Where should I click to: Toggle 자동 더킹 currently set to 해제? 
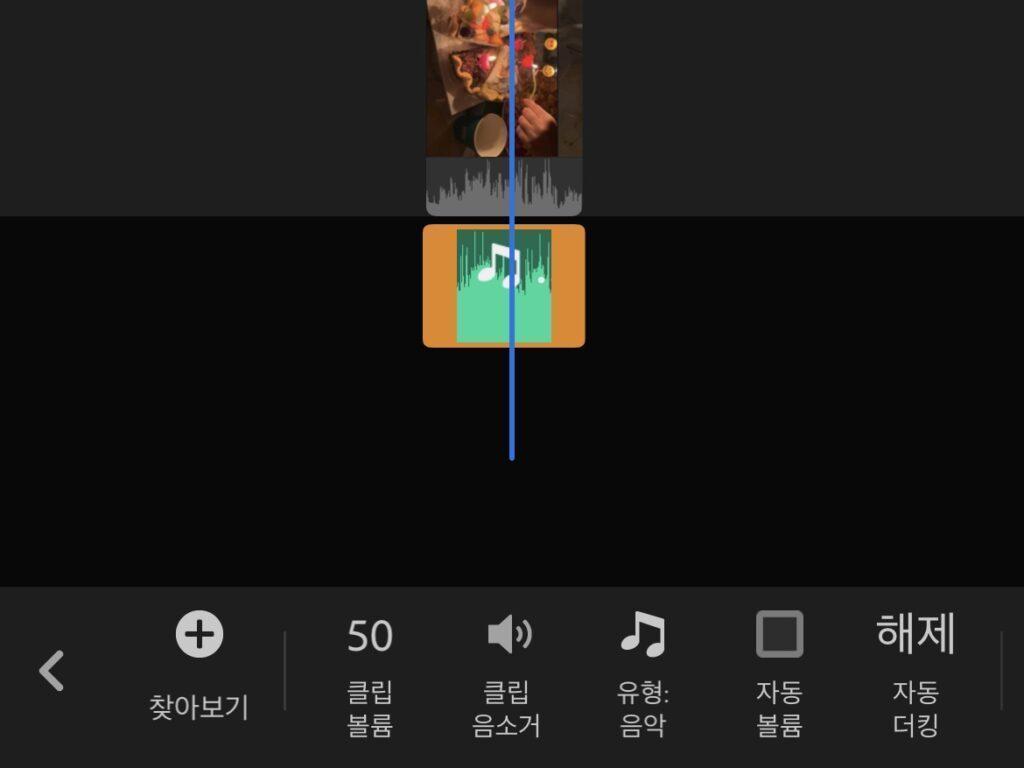click(x=915, y=670)
